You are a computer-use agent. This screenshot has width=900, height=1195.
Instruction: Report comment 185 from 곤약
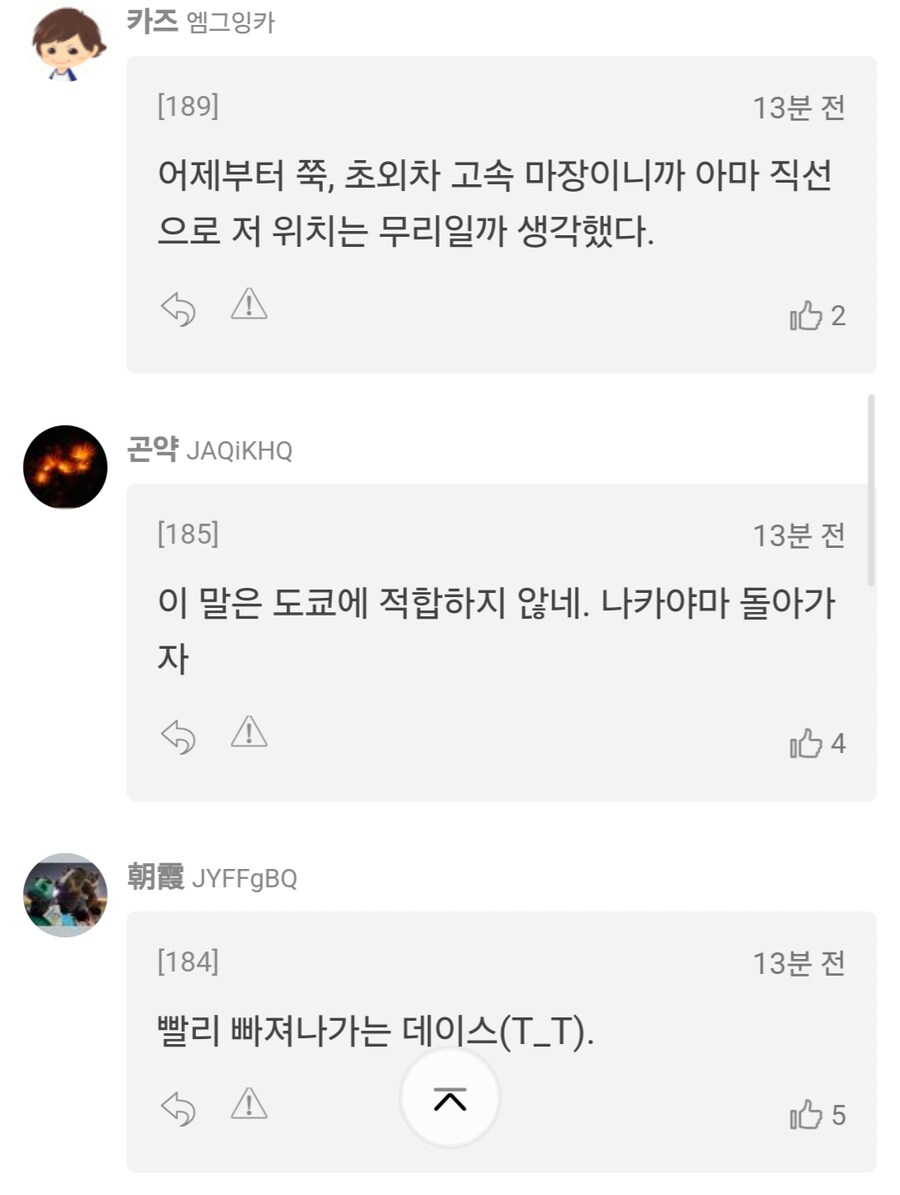(x=249, y=734)
